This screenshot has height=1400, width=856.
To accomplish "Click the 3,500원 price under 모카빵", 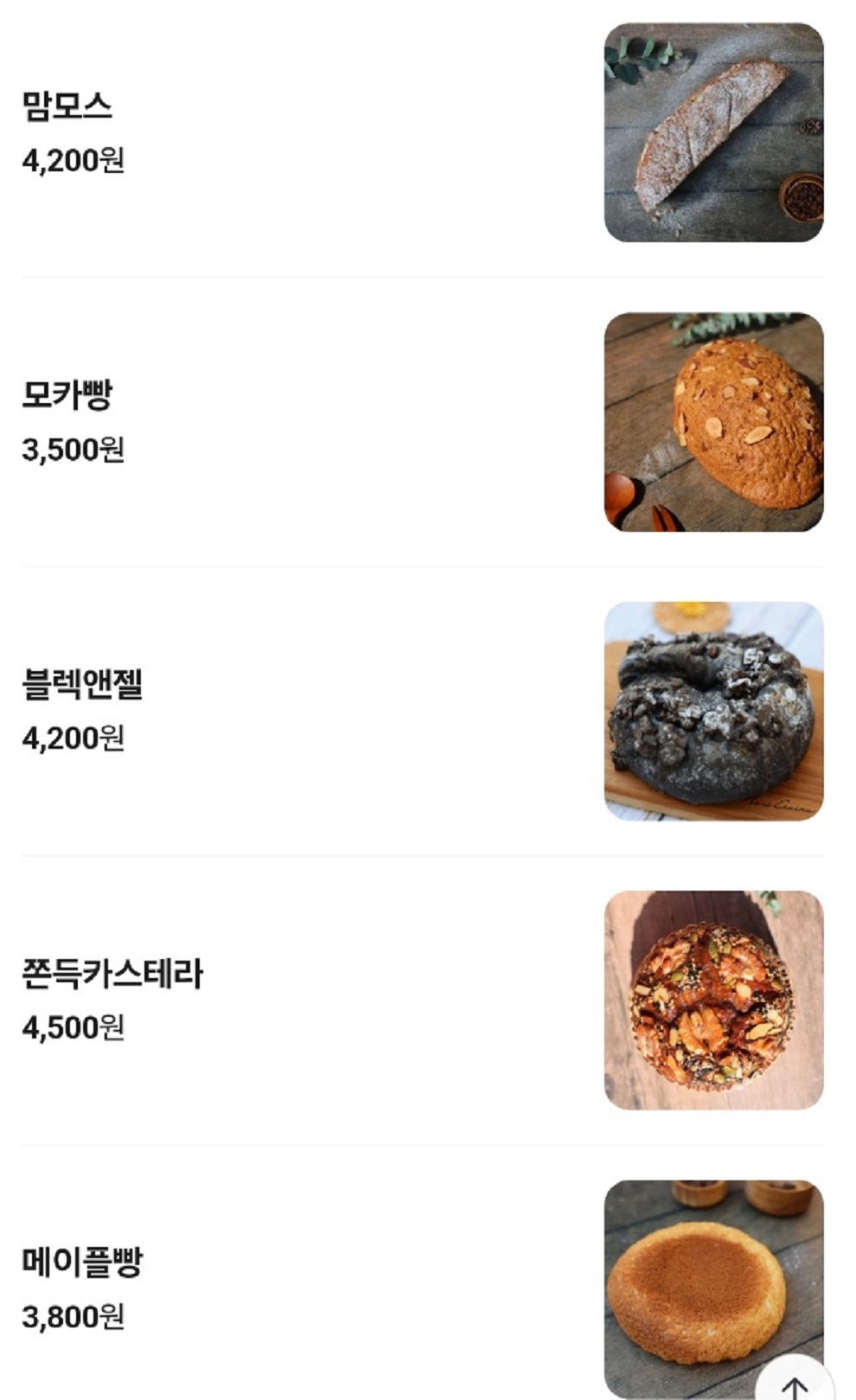I will tap(73, 450).
